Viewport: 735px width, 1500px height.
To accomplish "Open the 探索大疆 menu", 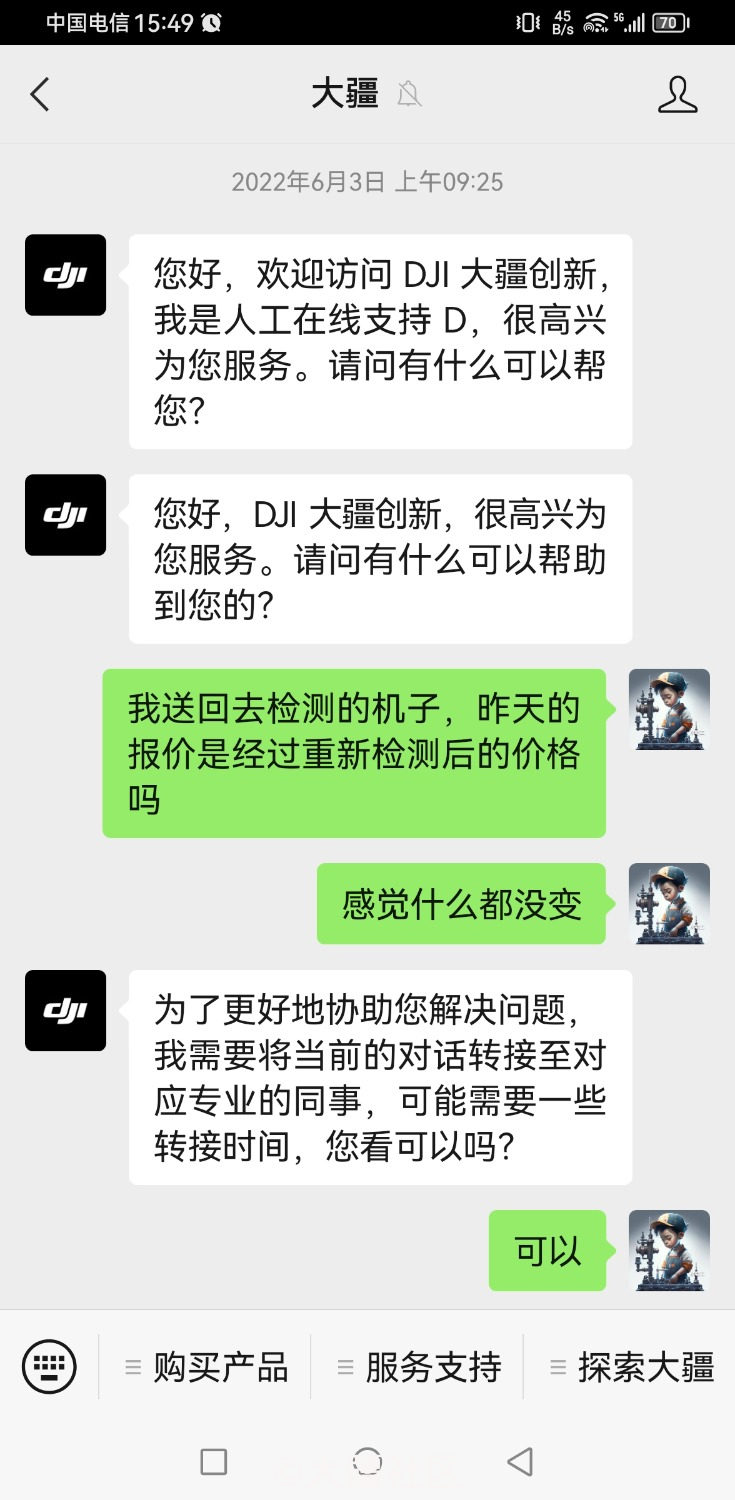I will (631, 1367).
